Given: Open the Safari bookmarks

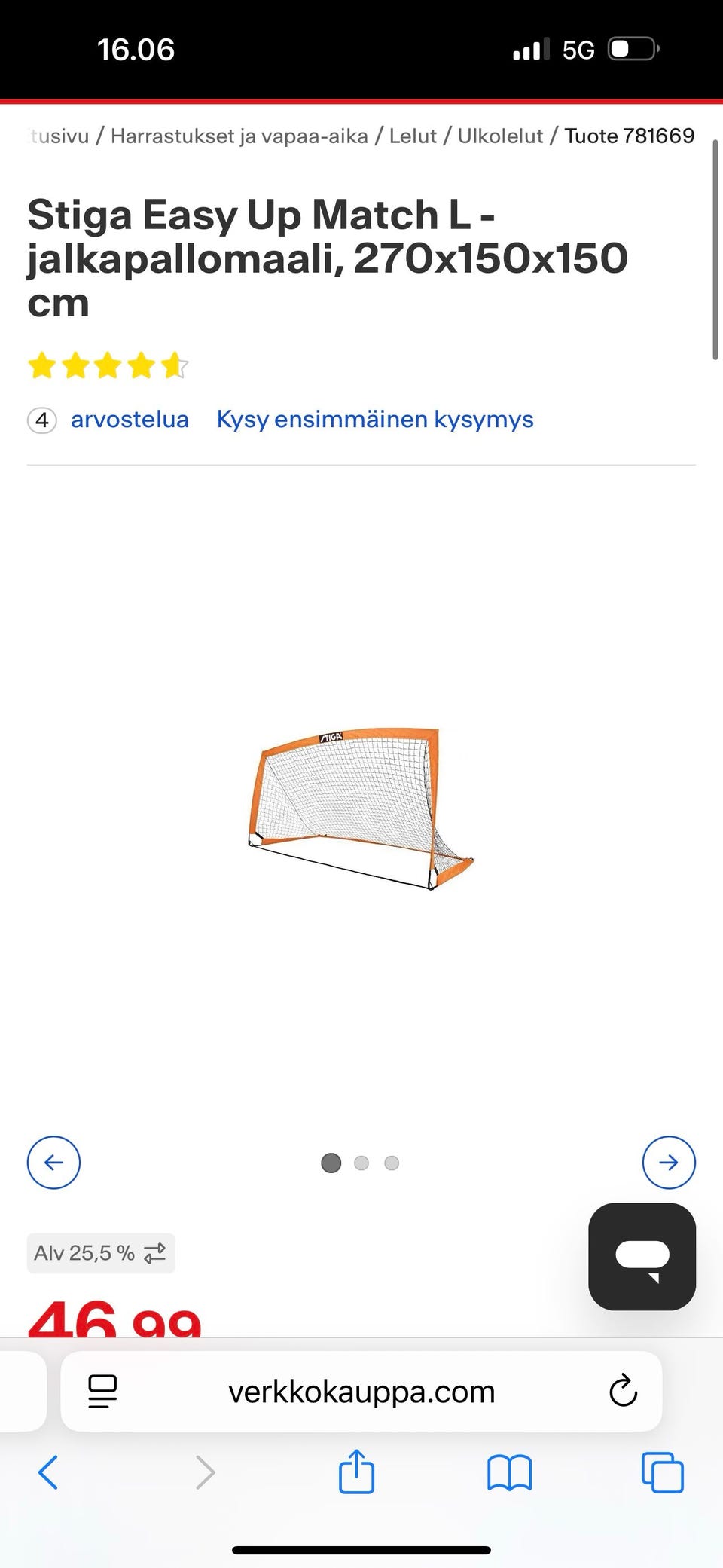Looking at the screenshot, I should pyautogui.click(x=509, y=1472).
